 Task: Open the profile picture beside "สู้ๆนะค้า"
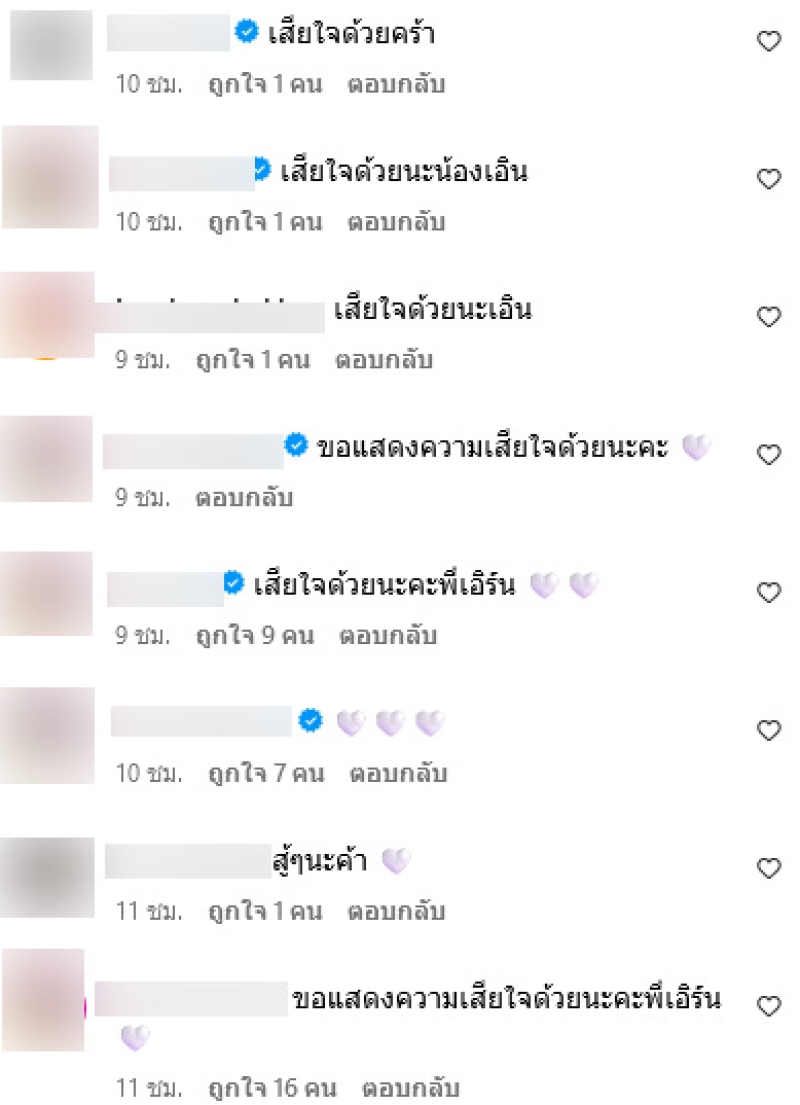point(46,877)
